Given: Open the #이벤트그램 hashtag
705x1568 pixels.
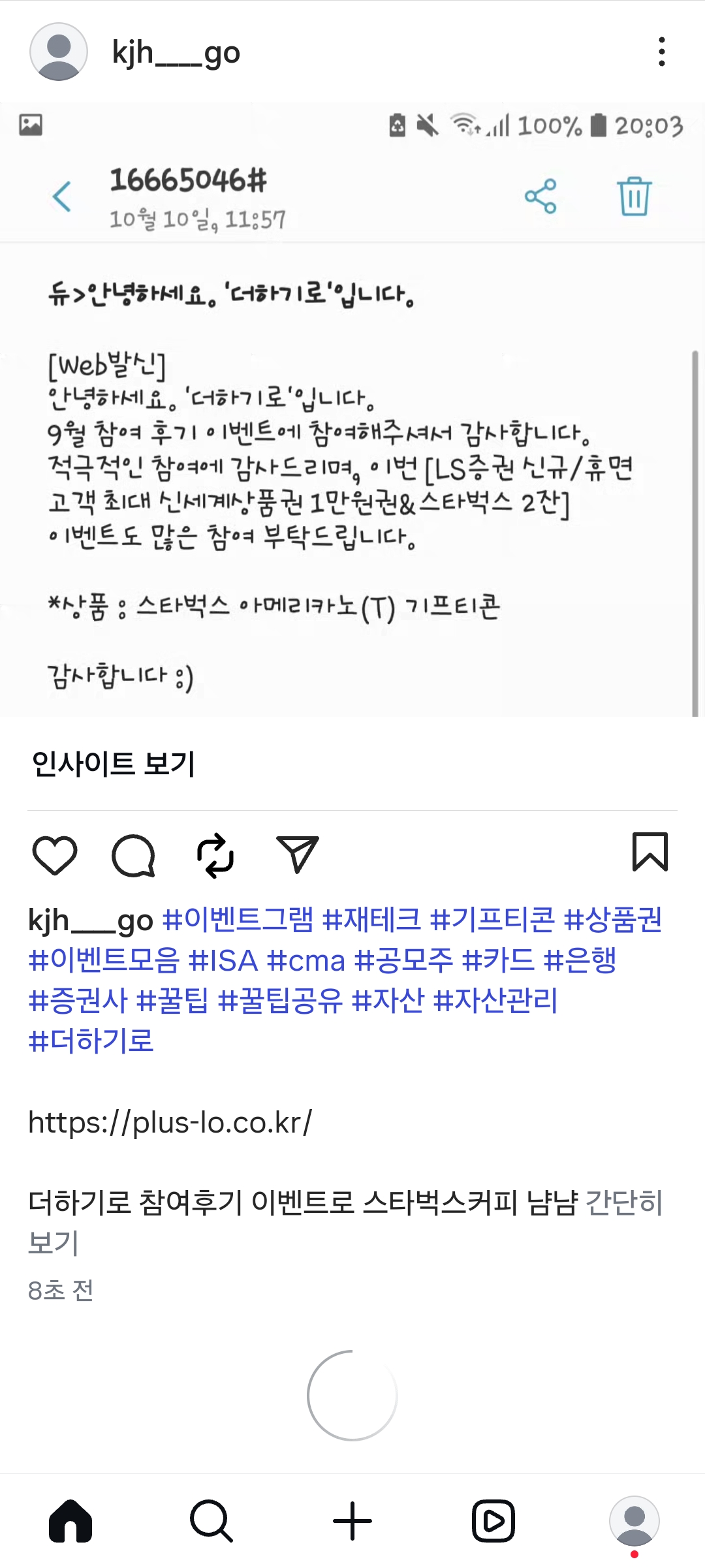Looking at the screenshot, I should 238,920.
